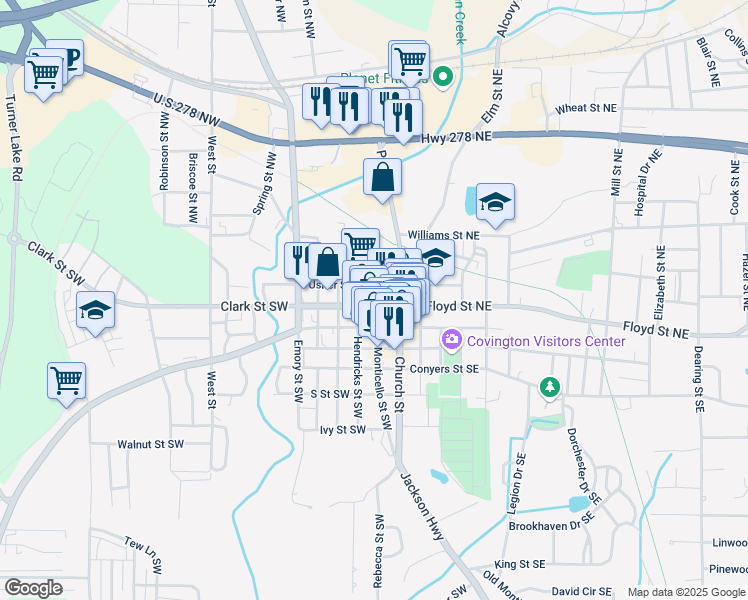Tap the school marker on Clark St SW

[96, 311]
